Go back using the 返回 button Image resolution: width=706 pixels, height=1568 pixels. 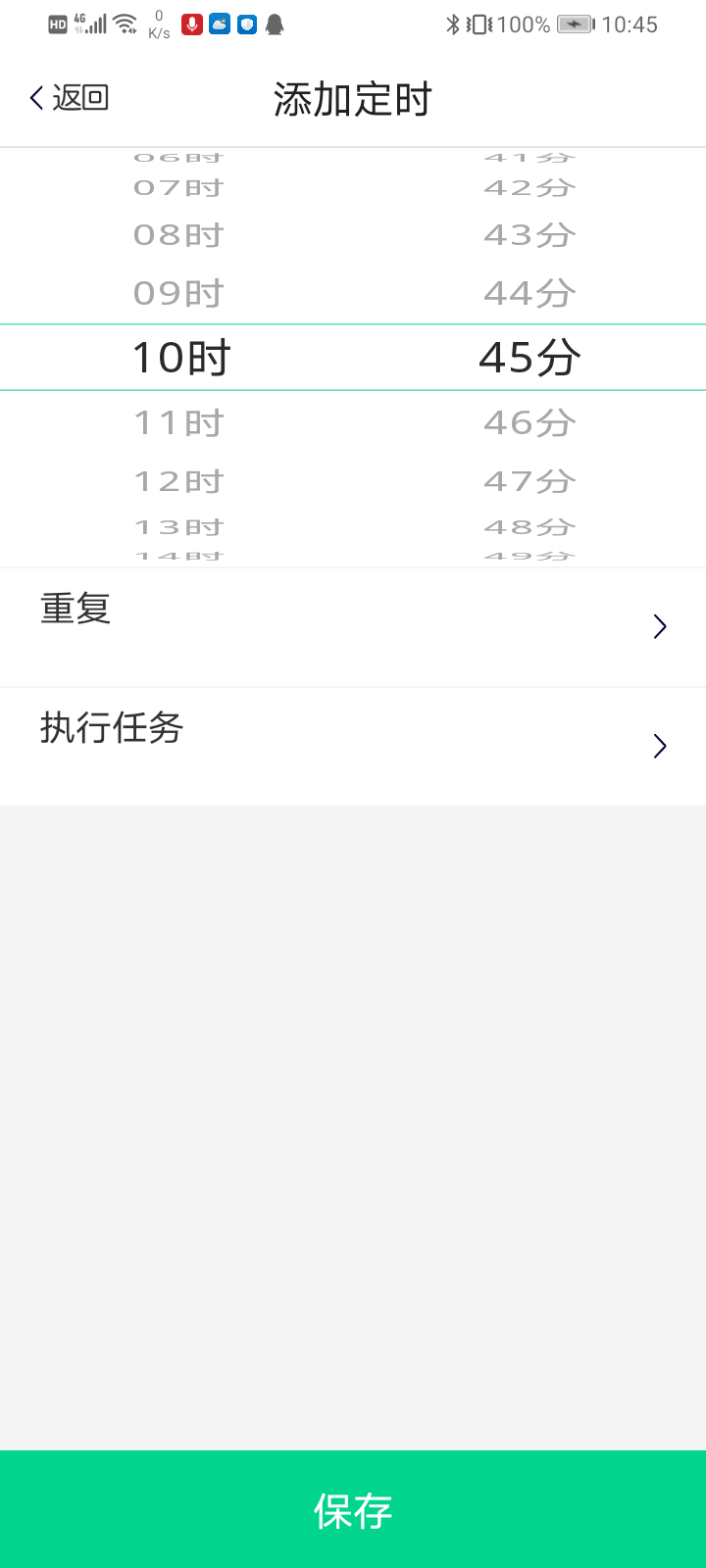tap(69, 98)
